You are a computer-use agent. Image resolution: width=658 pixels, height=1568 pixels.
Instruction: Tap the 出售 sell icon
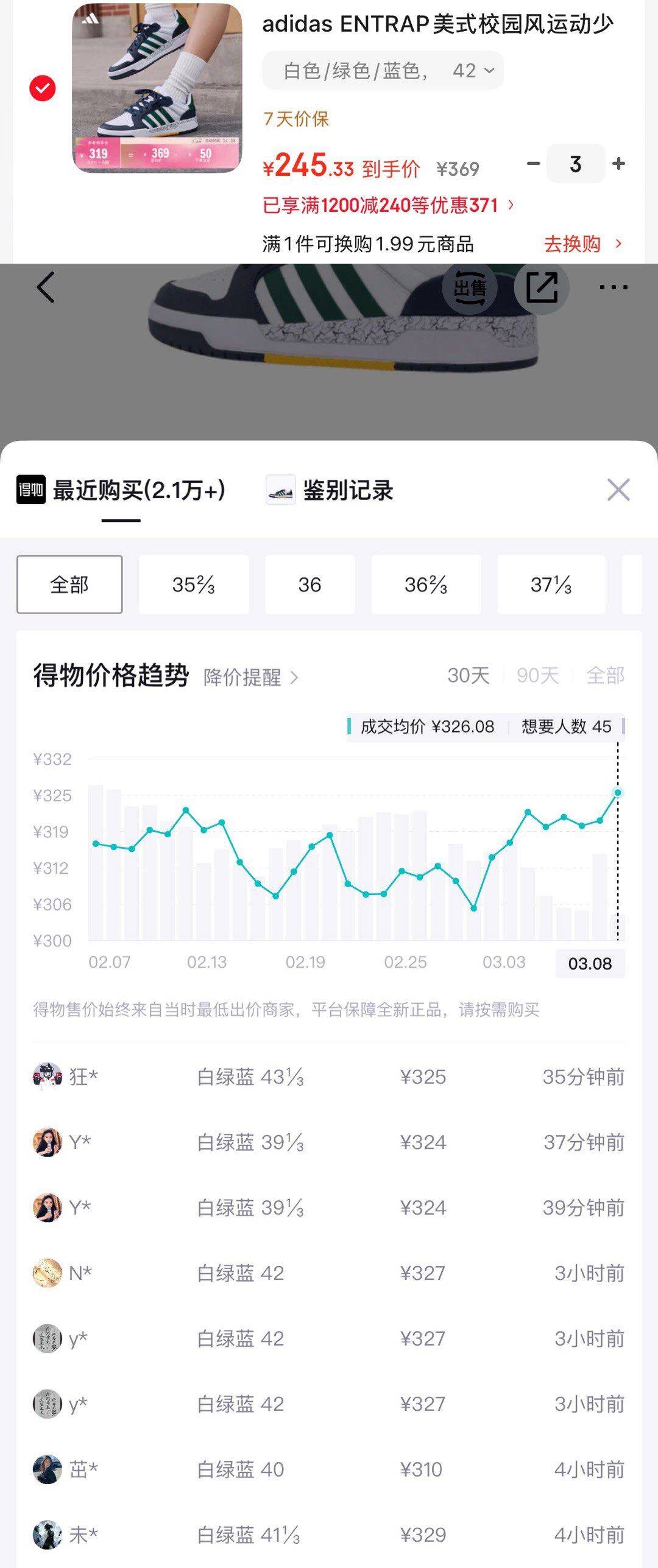pyautogui.click(x=470, y=287)
